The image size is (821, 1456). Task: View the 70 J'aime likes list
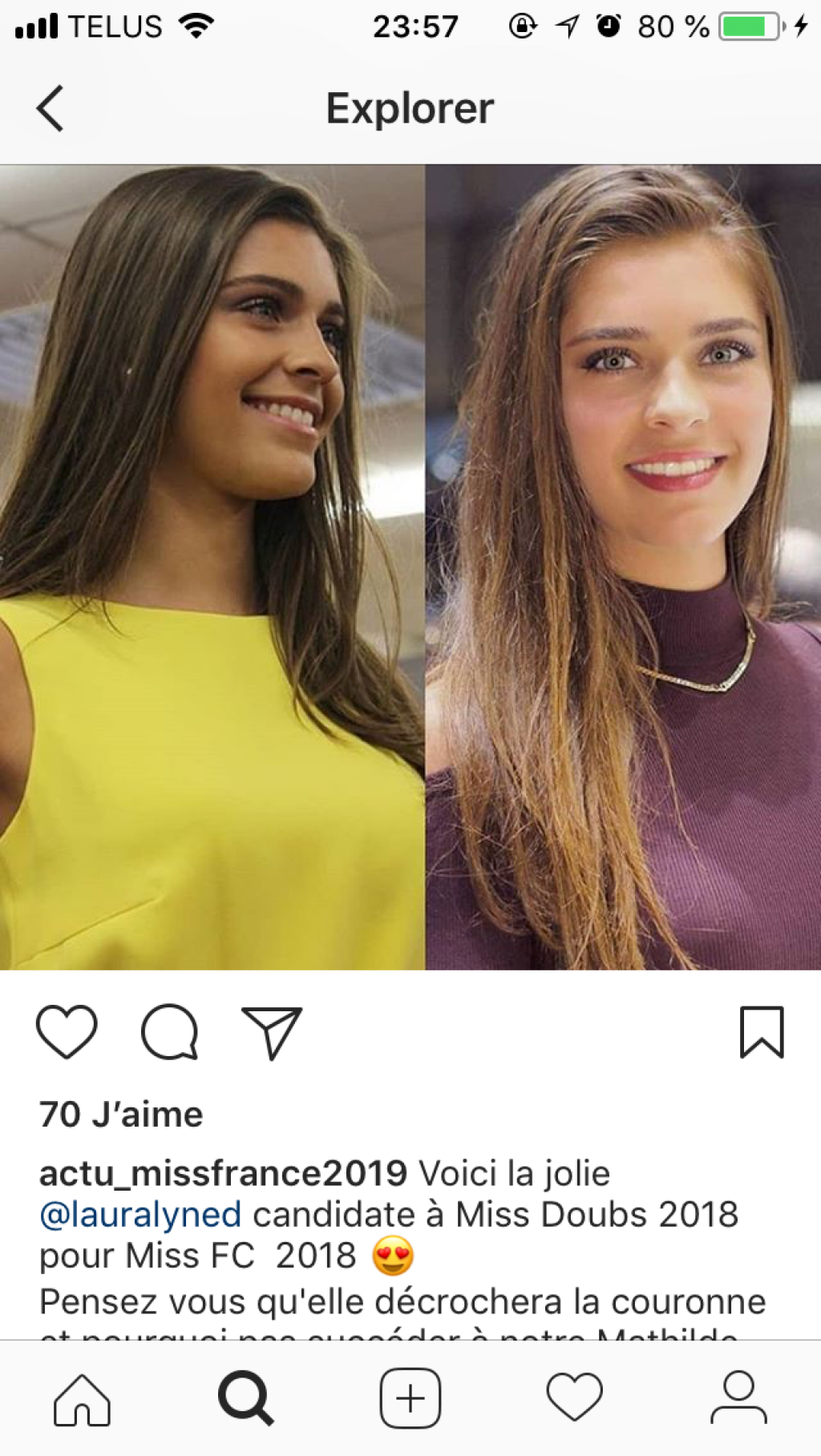click(x=121, y=1115)
